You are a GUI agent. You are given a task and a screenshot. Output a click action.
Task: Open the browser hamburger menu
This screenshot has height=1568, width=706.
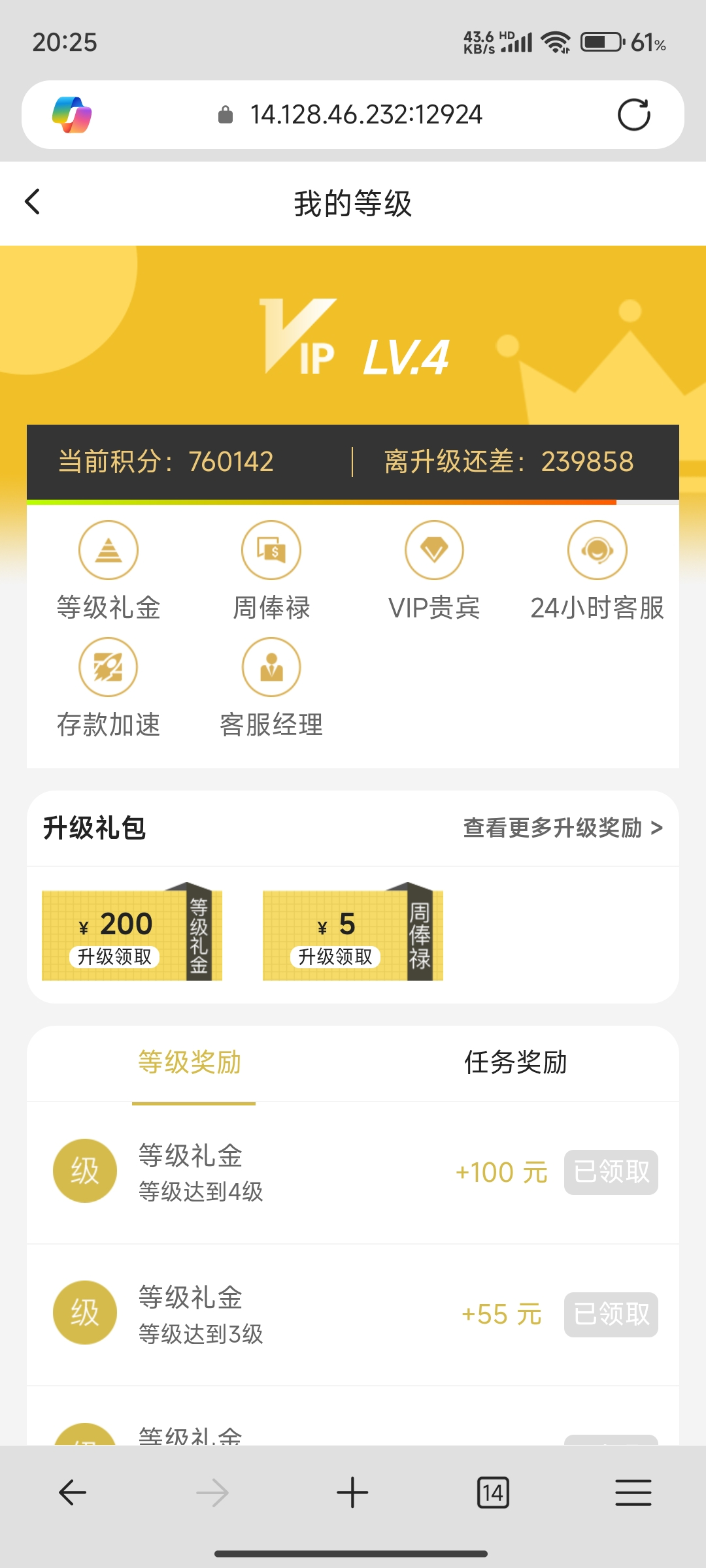click(x=633, y=1493)
